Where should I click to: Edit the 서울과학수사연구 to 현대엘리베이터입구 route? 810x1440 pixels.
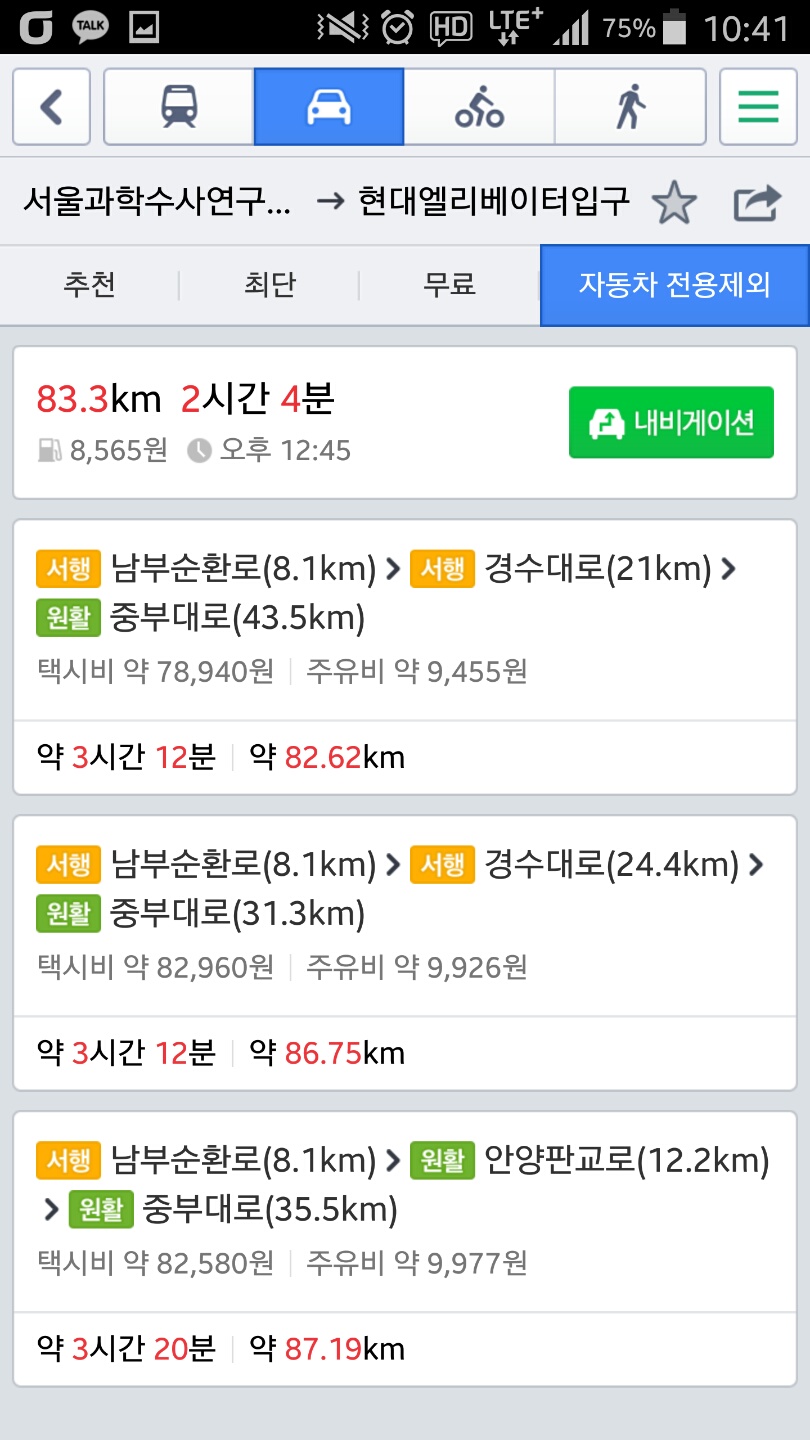[x=325, y=202]
